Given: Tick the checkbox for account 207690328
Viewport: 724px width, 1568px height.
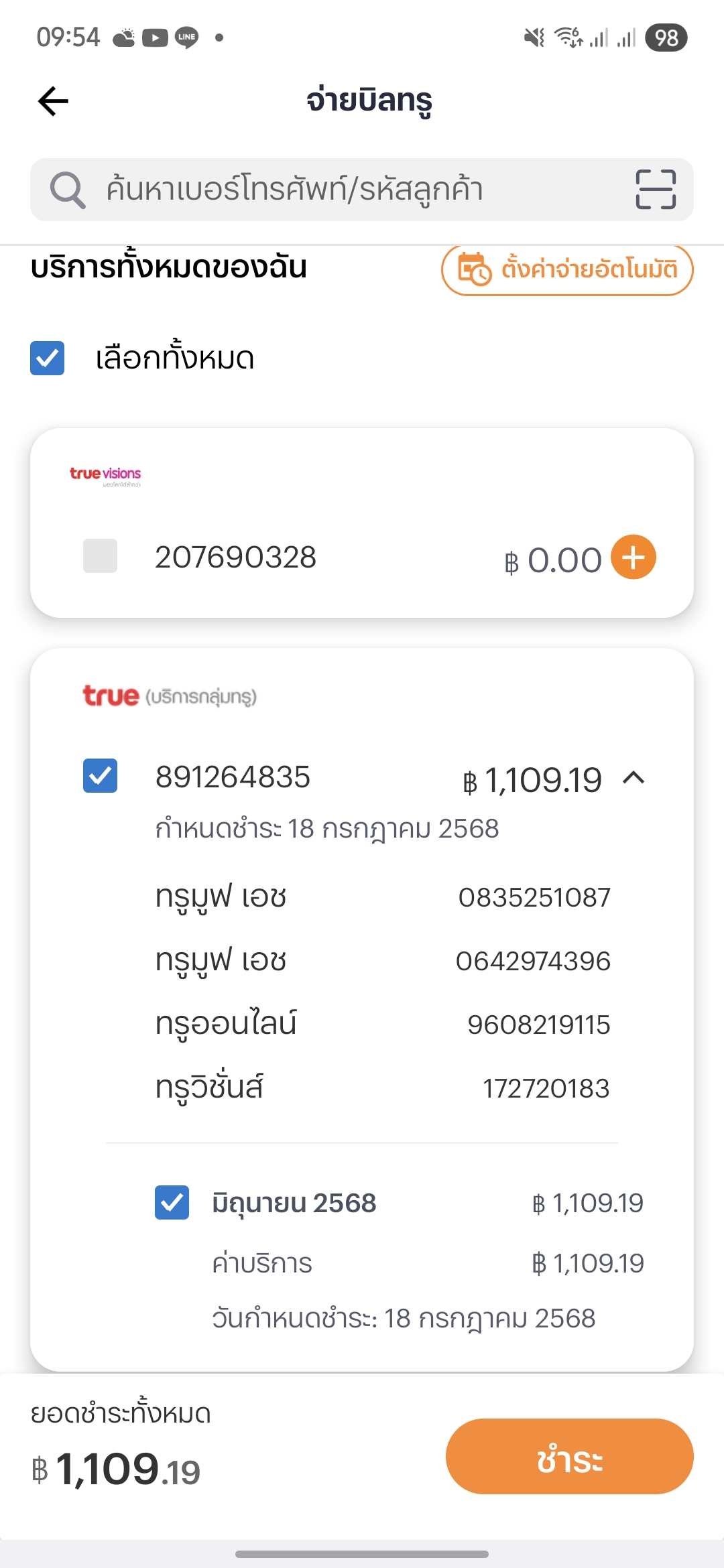Looking at the screenshot, I should (100, 556).
